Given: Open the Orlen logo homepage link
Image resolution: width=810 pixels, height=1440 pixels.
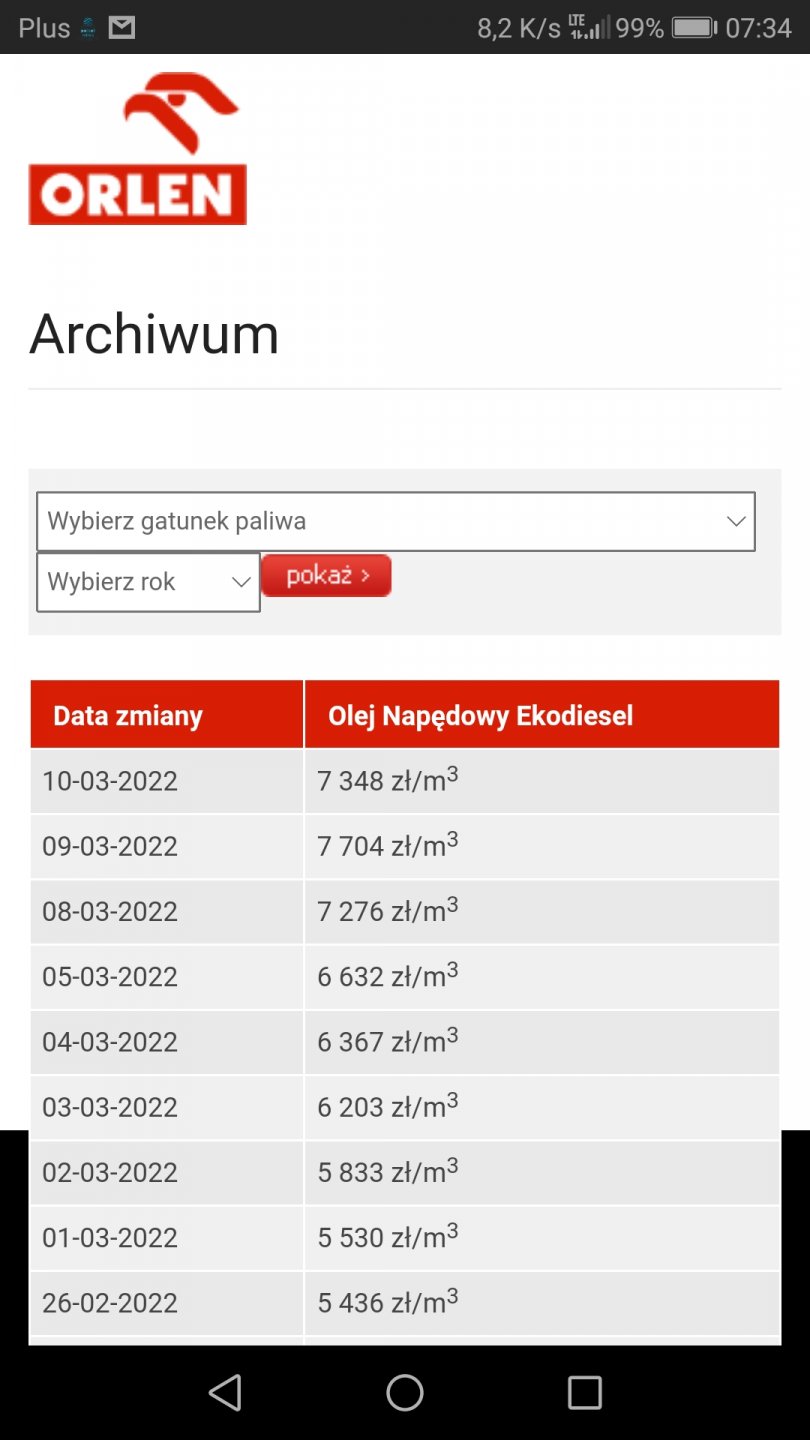Looking at the screenshot, I should 138,148.
